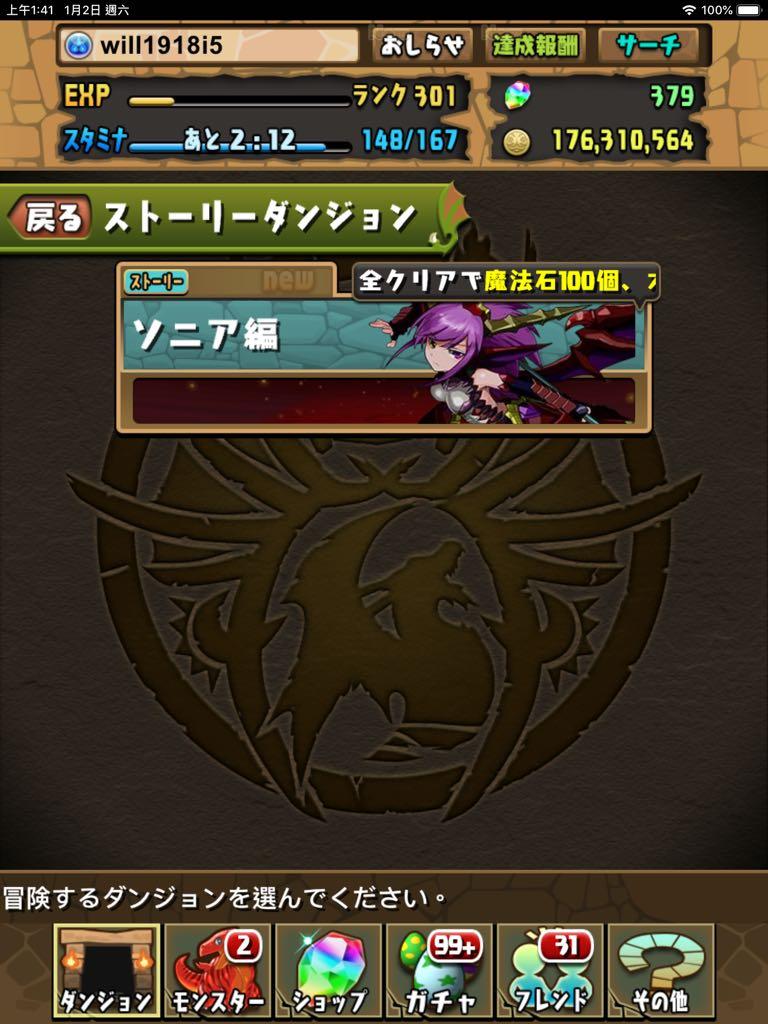Go back with the 戻る button
768x1024 pixels.
(x=52, y=218)
